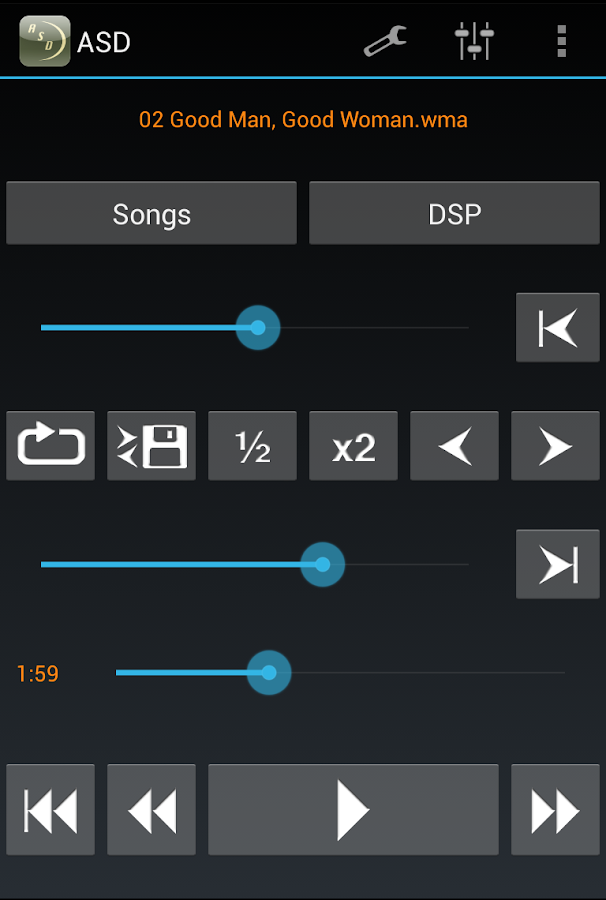Set loop start marker button

click(557, 327)
